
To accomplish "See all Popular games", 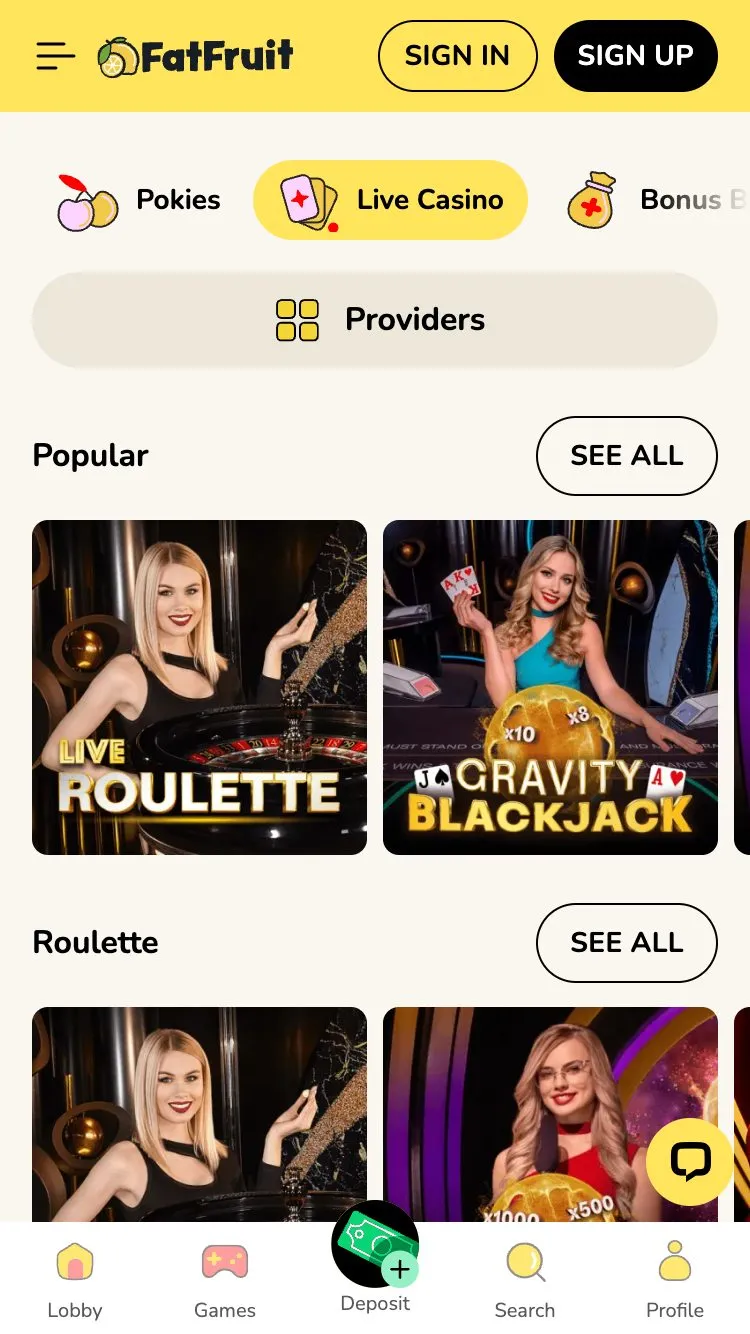I will click(x=626, y=456).
